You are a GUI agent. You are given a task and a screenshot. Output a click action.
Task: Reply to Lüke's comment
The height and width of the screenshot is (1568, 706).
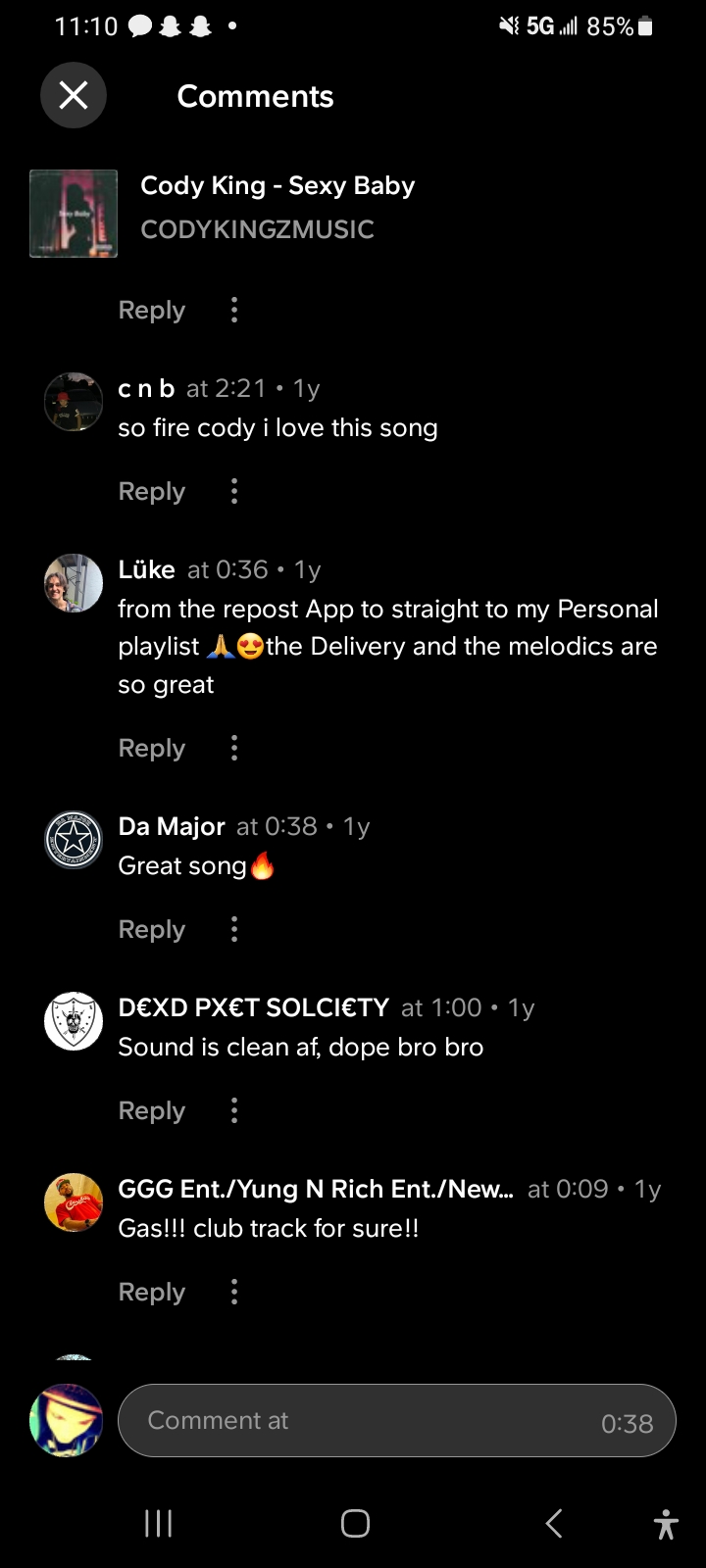tap(151, 748)
